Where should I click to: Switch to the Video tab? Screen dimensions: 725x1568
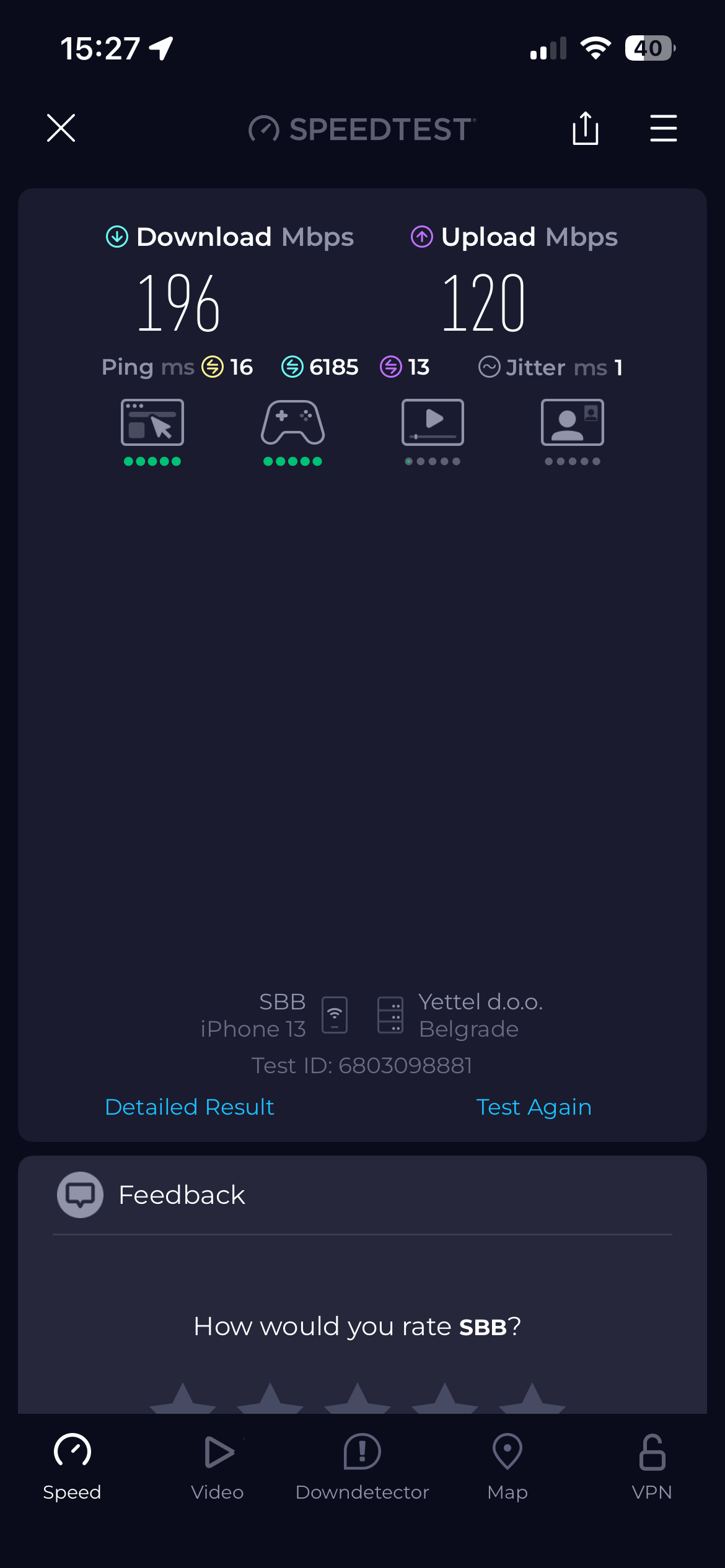coord(217,1466)
